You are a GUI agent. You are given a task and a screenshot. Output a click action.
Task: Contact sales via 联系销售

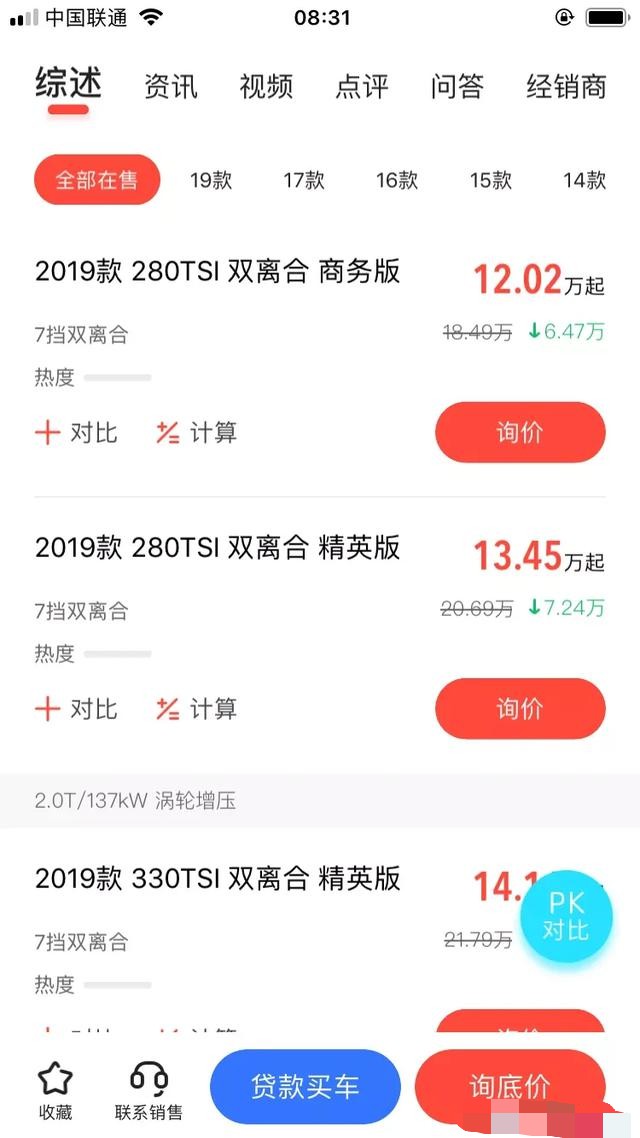pos(149,1089)
